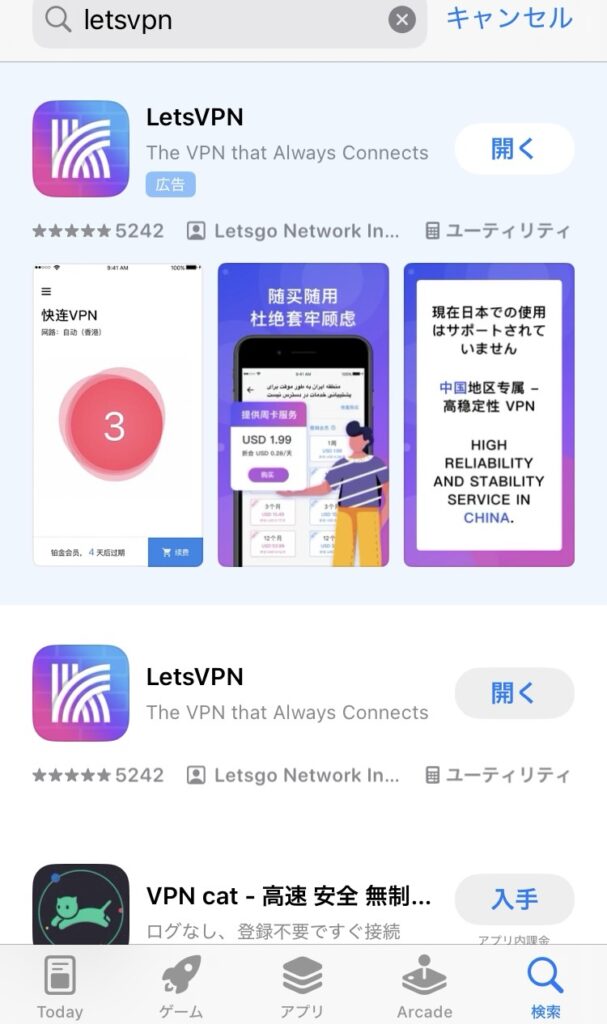607x1024 pixels.
Task: View the USD 1.99 pricing screenshot
Action: [303, 415]
